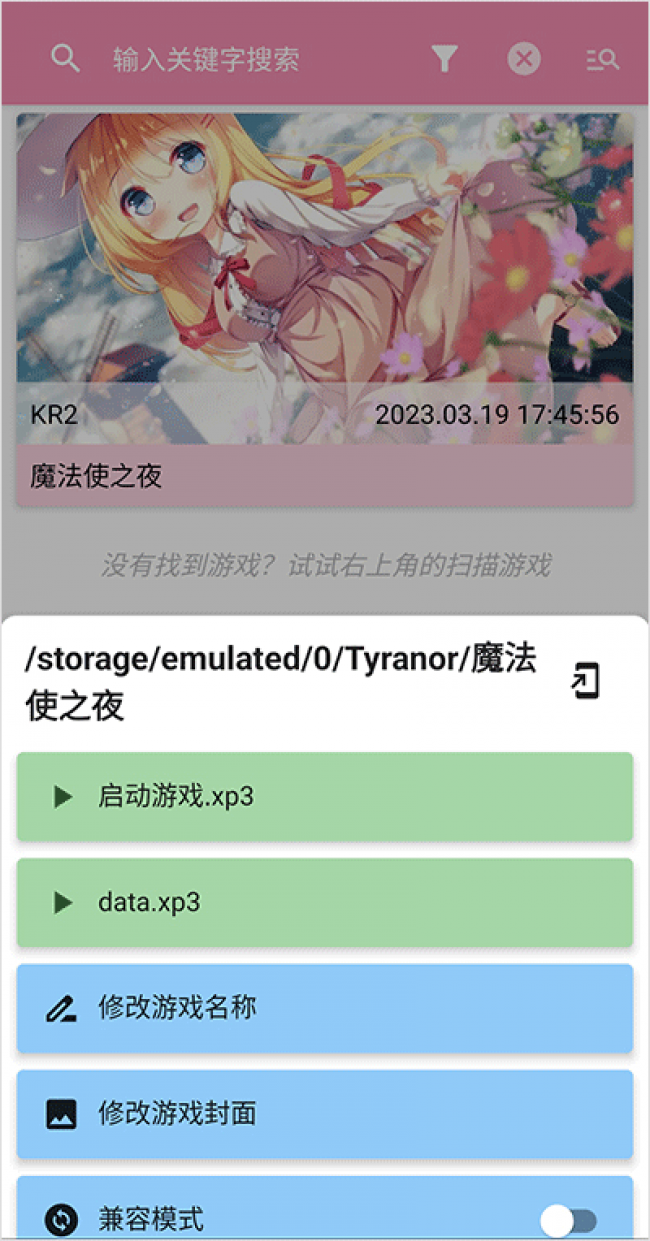Select 修改游戏封面 to change cover
The width and height of the screenshot is (650, 1241).
[325, 1114]
